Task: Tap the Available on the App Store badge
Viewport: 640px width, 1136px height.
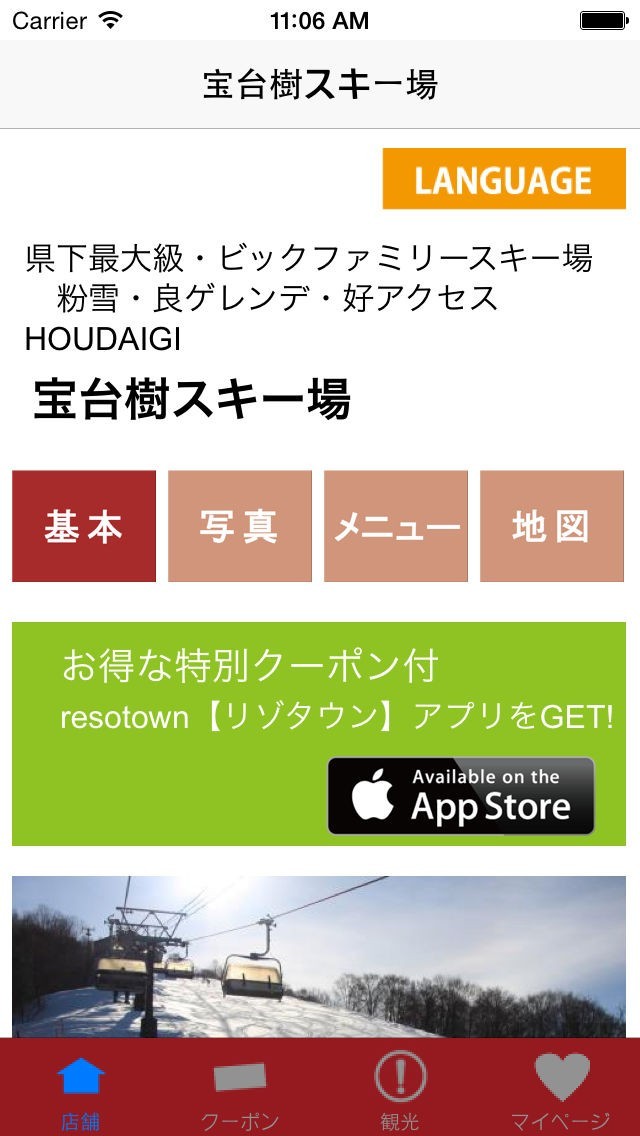Action: click(x=461, y=796)
